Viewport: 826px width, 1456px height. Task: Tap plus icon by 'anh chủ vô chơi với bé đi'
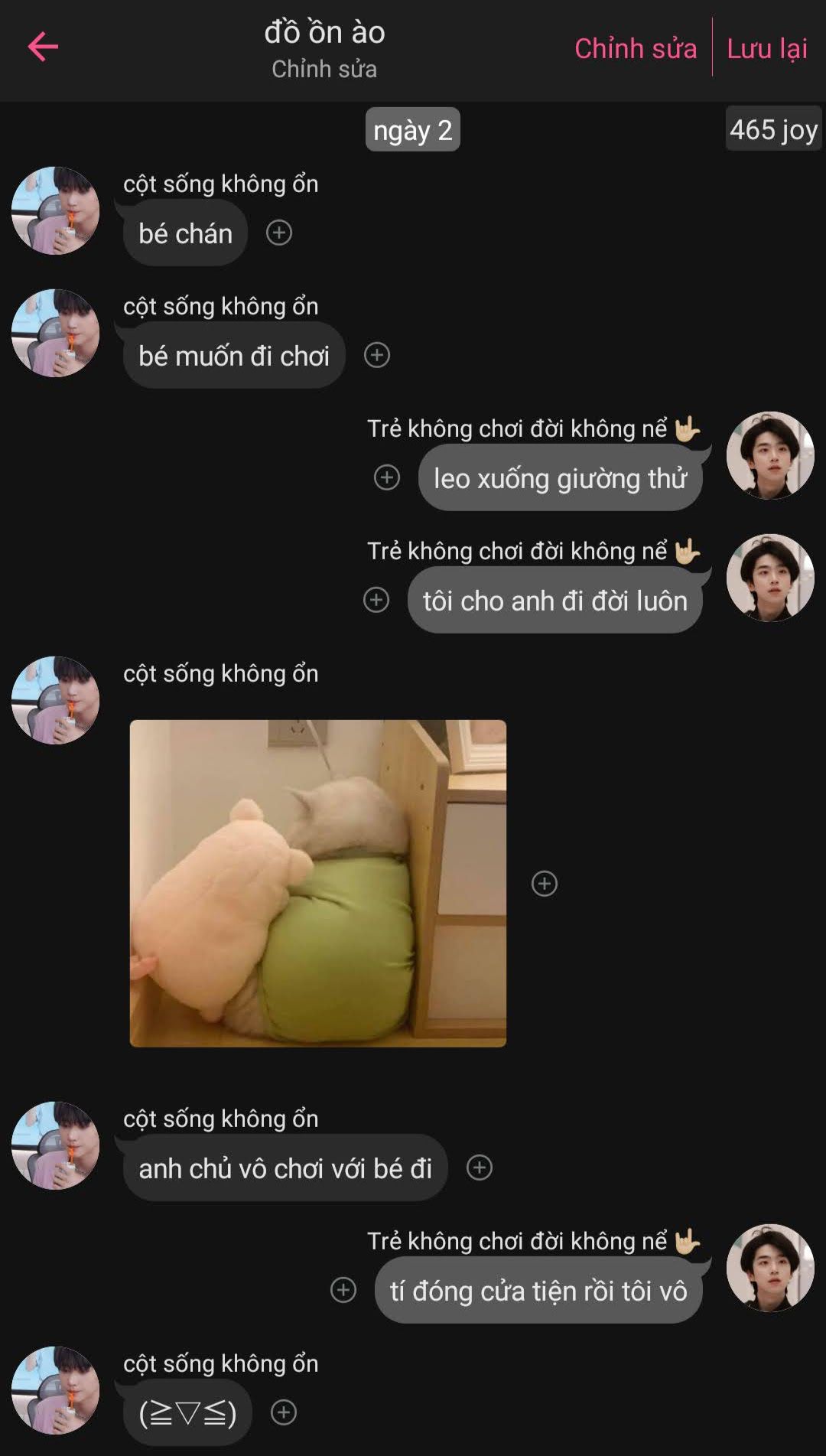(x=480, y=1168)
